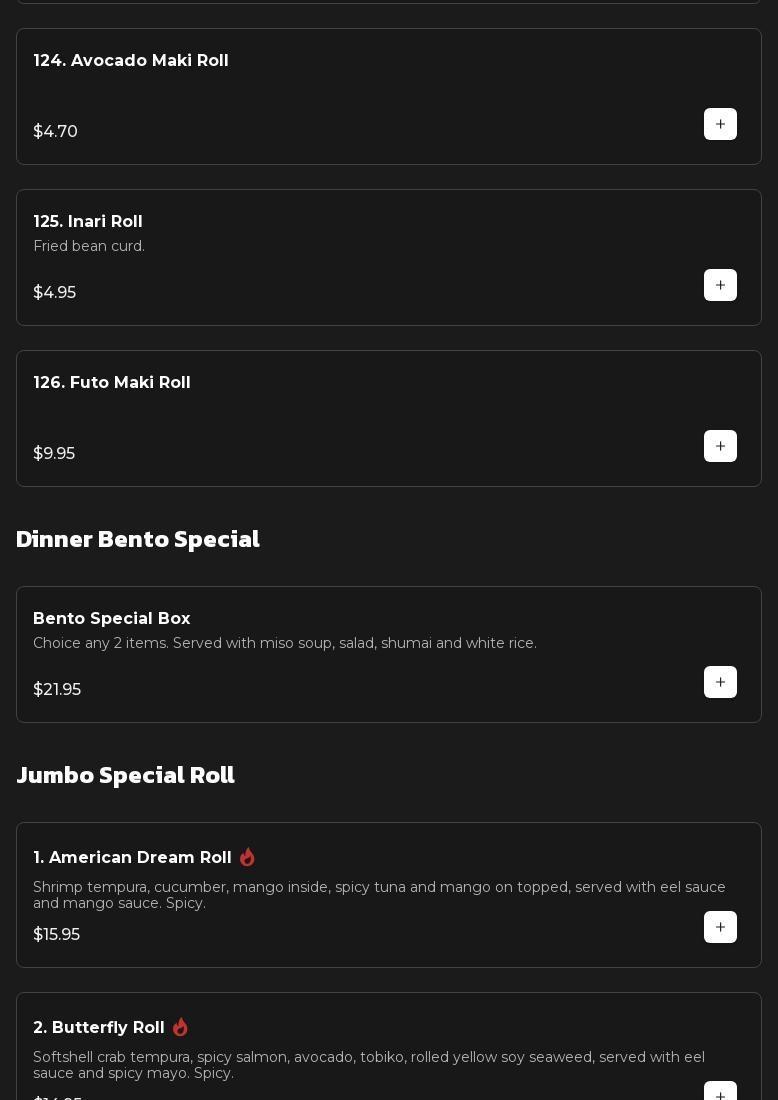This screenshot has height=1100, width=778.
Task: Add Butterfly Roll to cart
Action: click(x=720, y=1092)
